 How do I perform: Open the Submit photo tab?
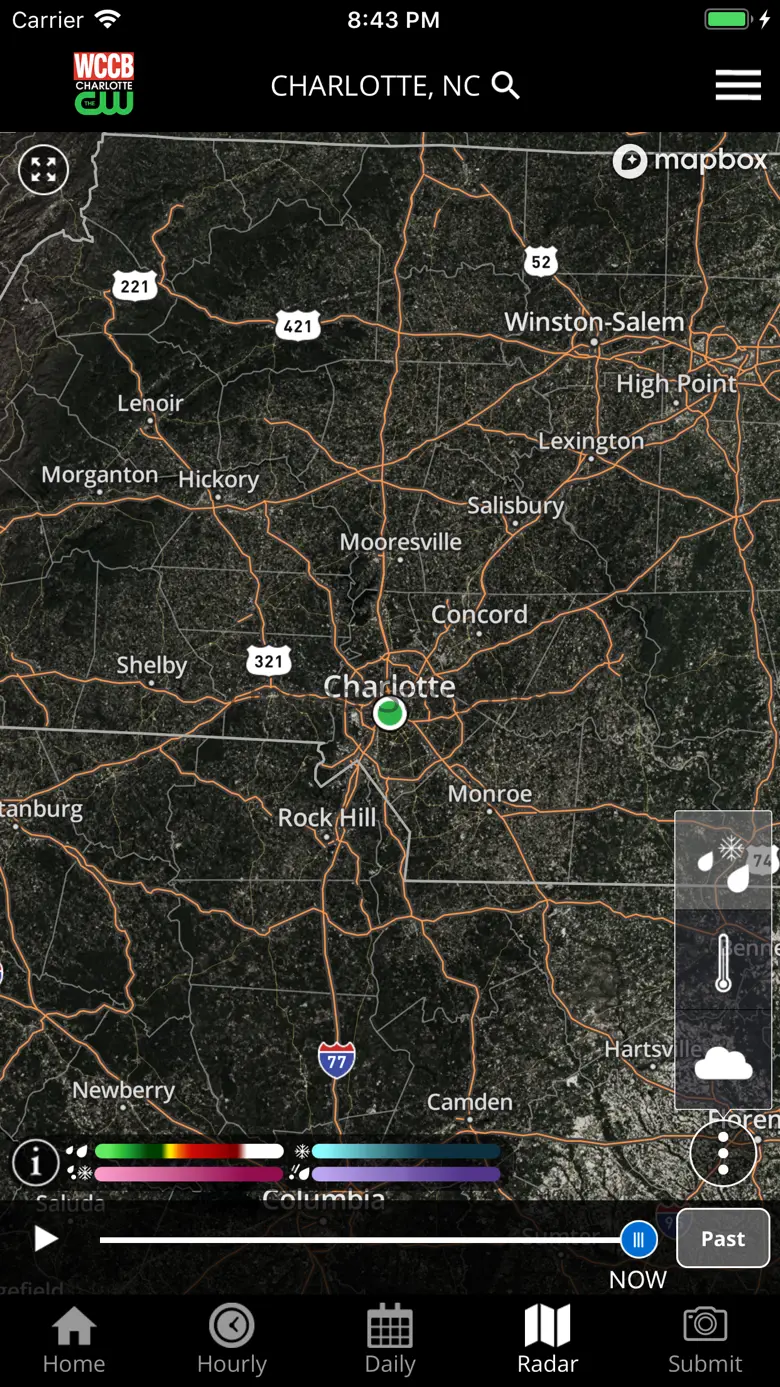click(705, 1340)
